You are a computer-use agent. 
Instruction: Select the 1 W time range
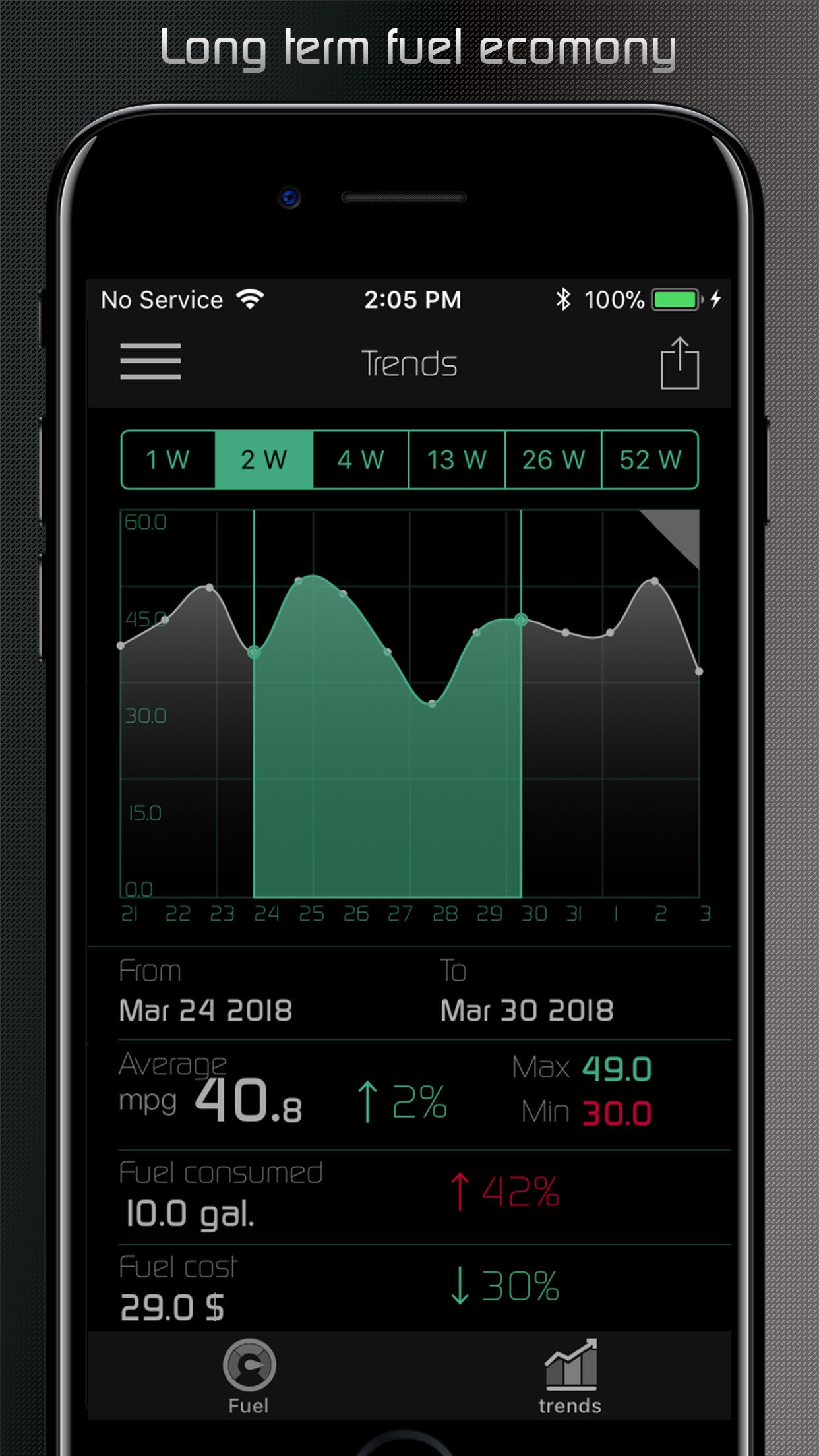(169, 460)
